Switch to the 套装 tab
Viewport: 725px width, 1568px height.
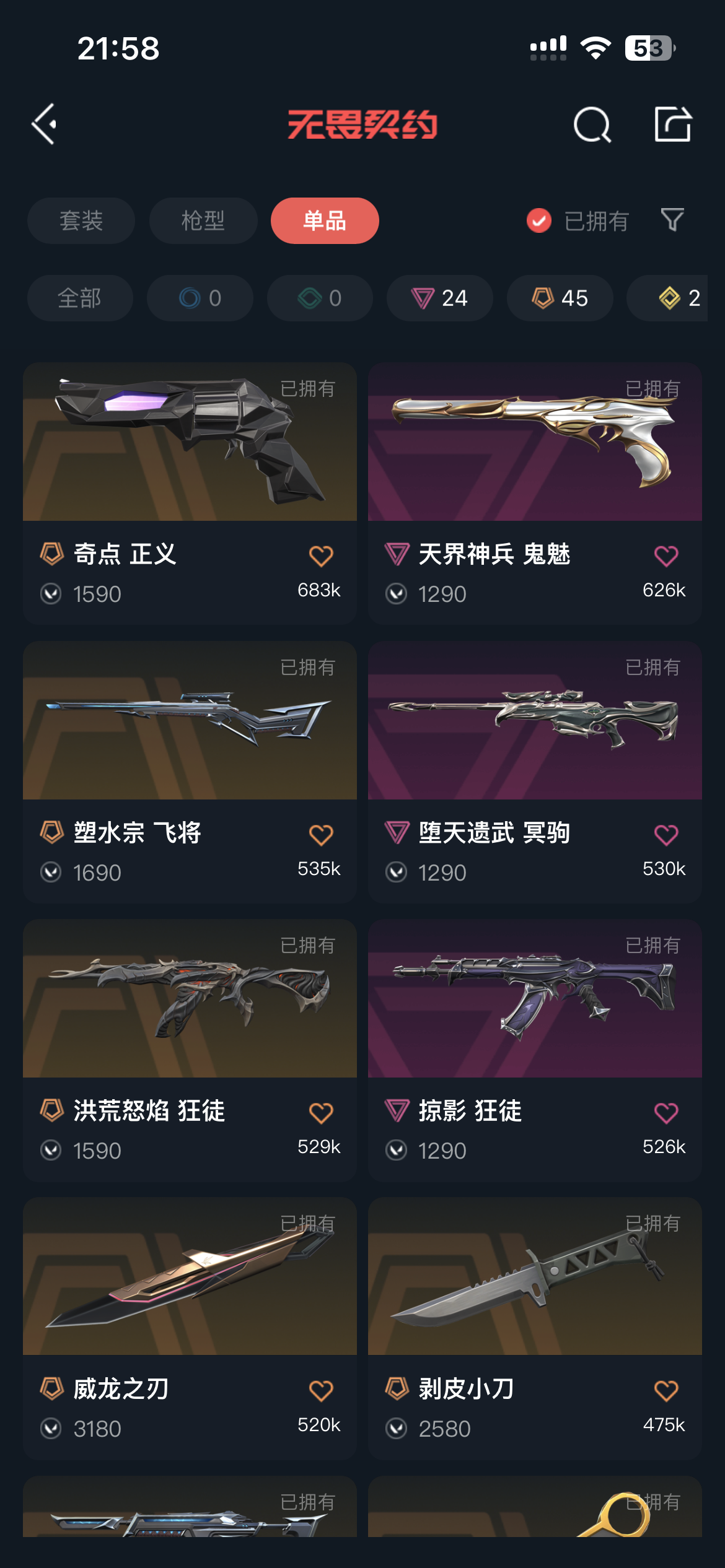pos(81,220)
